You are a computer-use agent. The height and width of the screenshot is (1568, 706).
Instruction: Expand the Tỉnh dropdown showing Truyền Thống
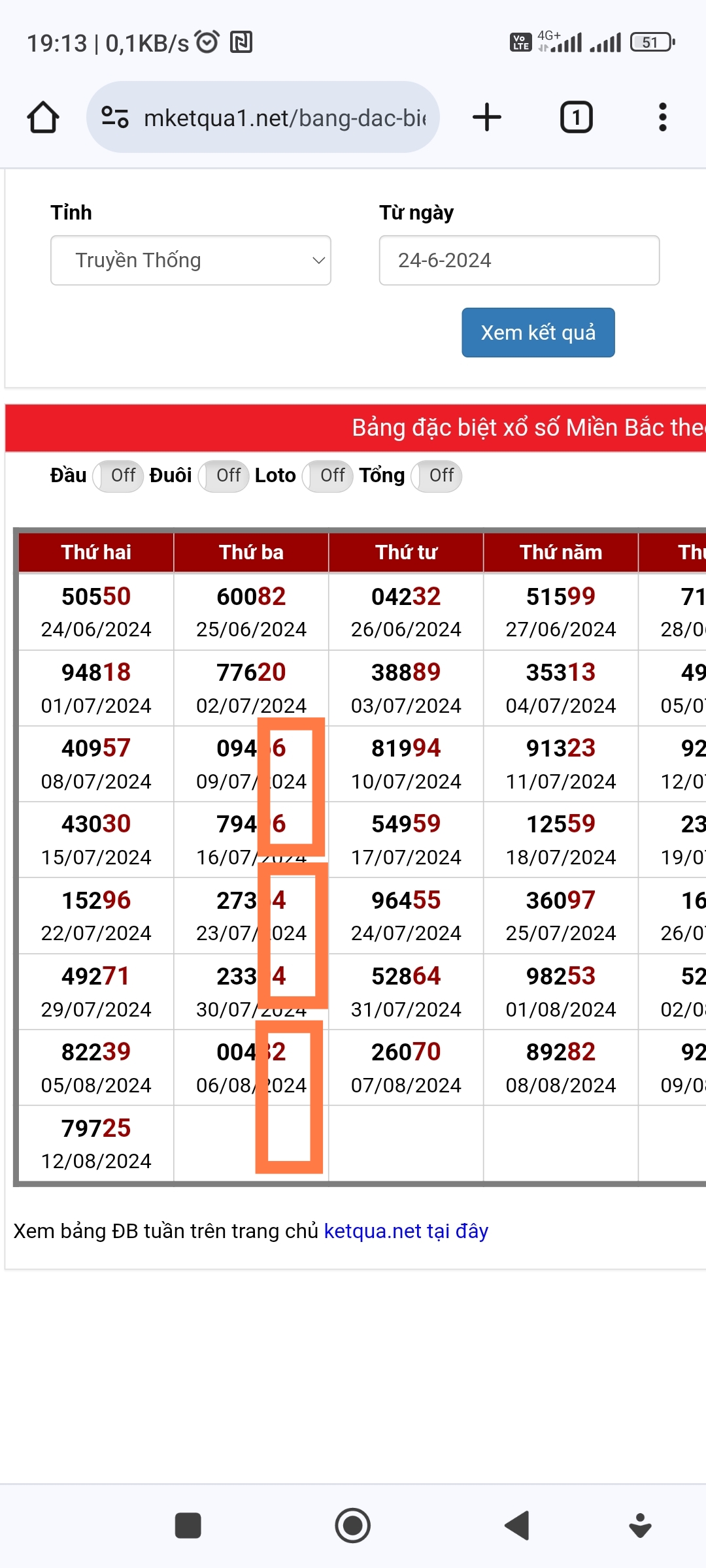(191, 260)
